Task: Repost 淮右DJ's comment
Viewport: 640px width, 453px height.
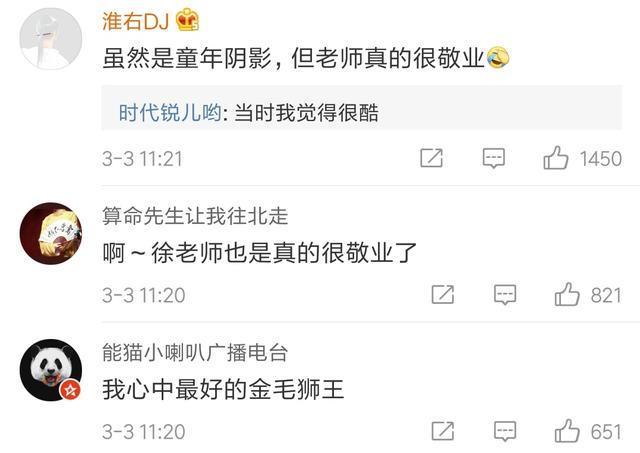Action: tap(431, 158)
